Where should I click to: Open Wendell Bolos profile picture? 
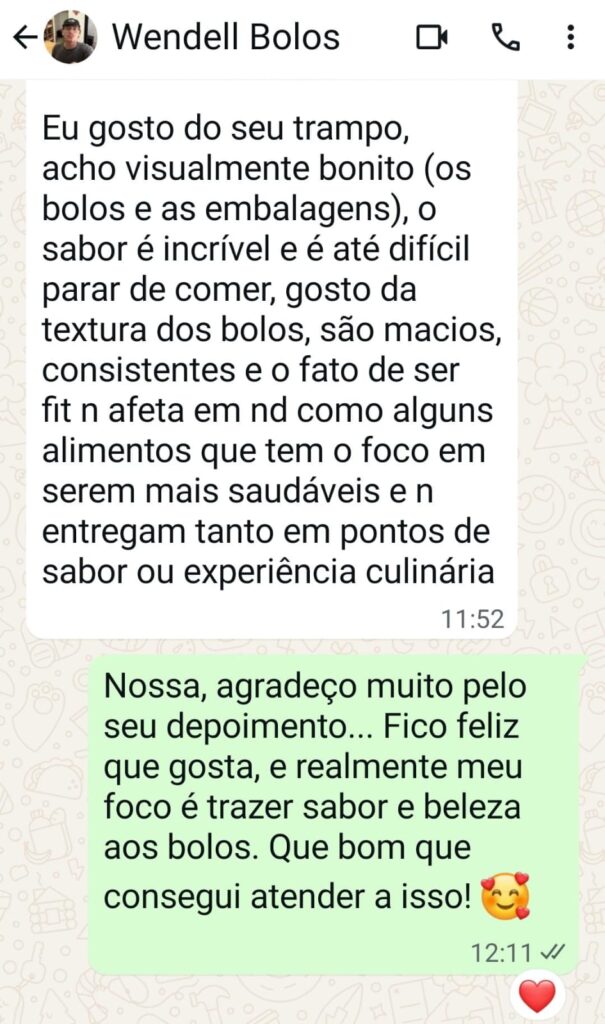pyautogui.click(x=72, y=38)
